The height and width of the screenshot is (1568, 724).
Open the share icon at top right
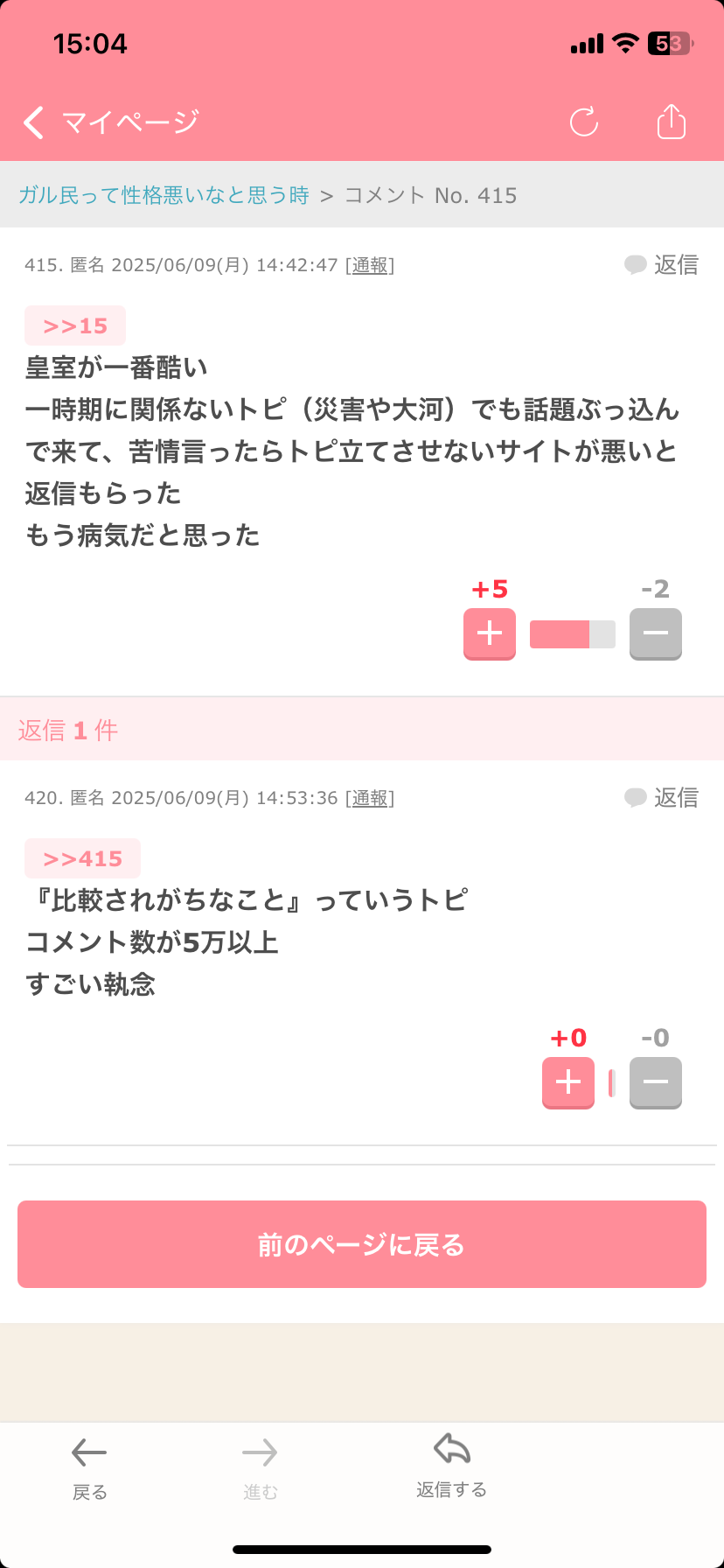(670, 122)
